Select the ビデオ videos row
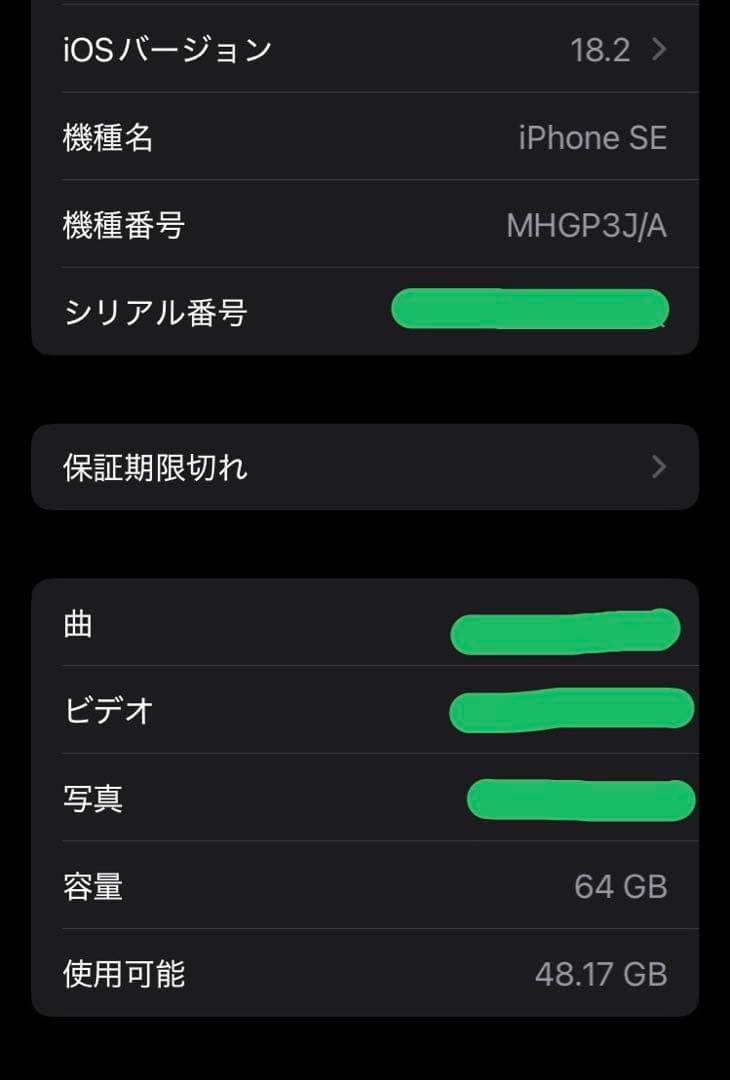 tap(365, 711)
